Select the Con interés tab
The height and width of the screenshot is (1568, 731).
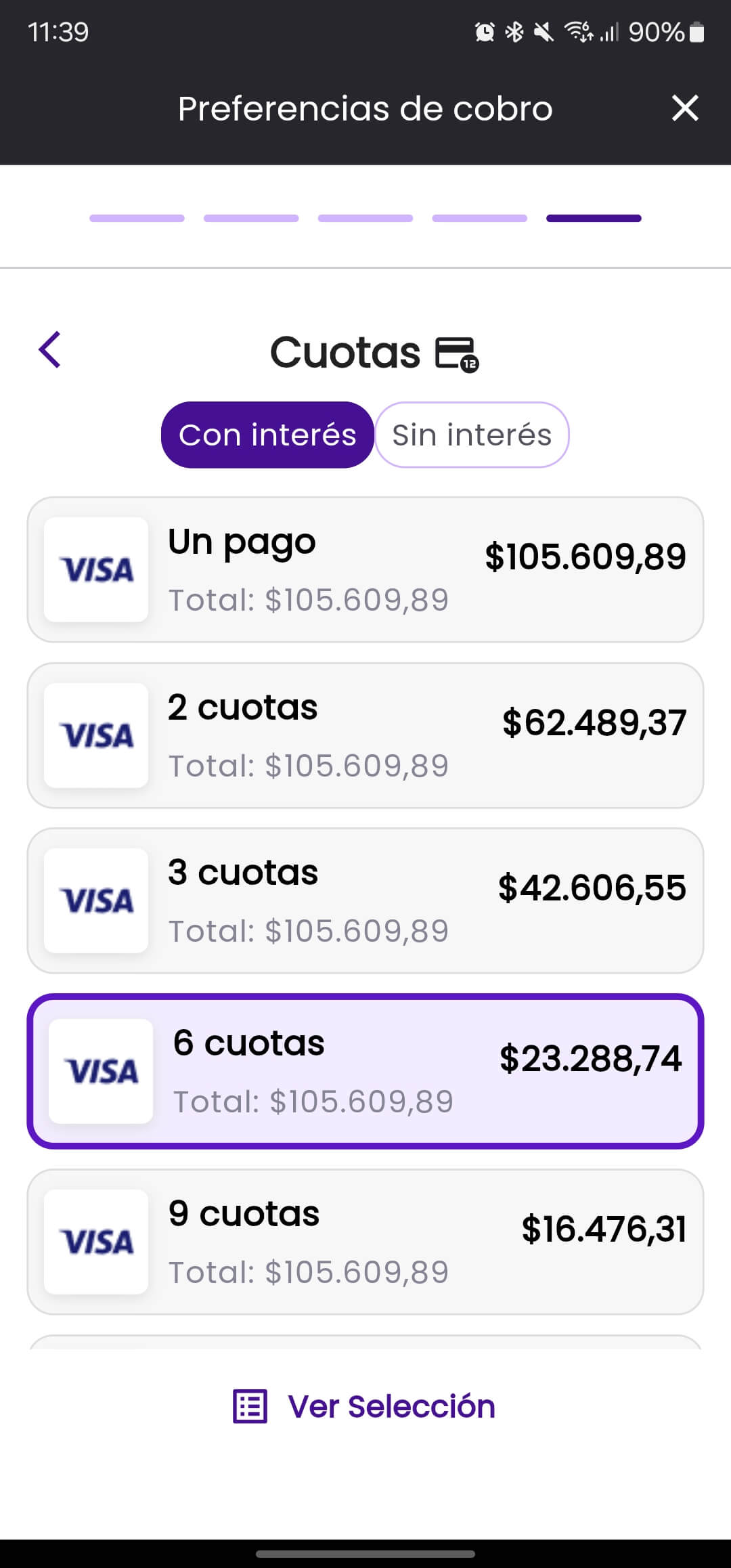267,435
